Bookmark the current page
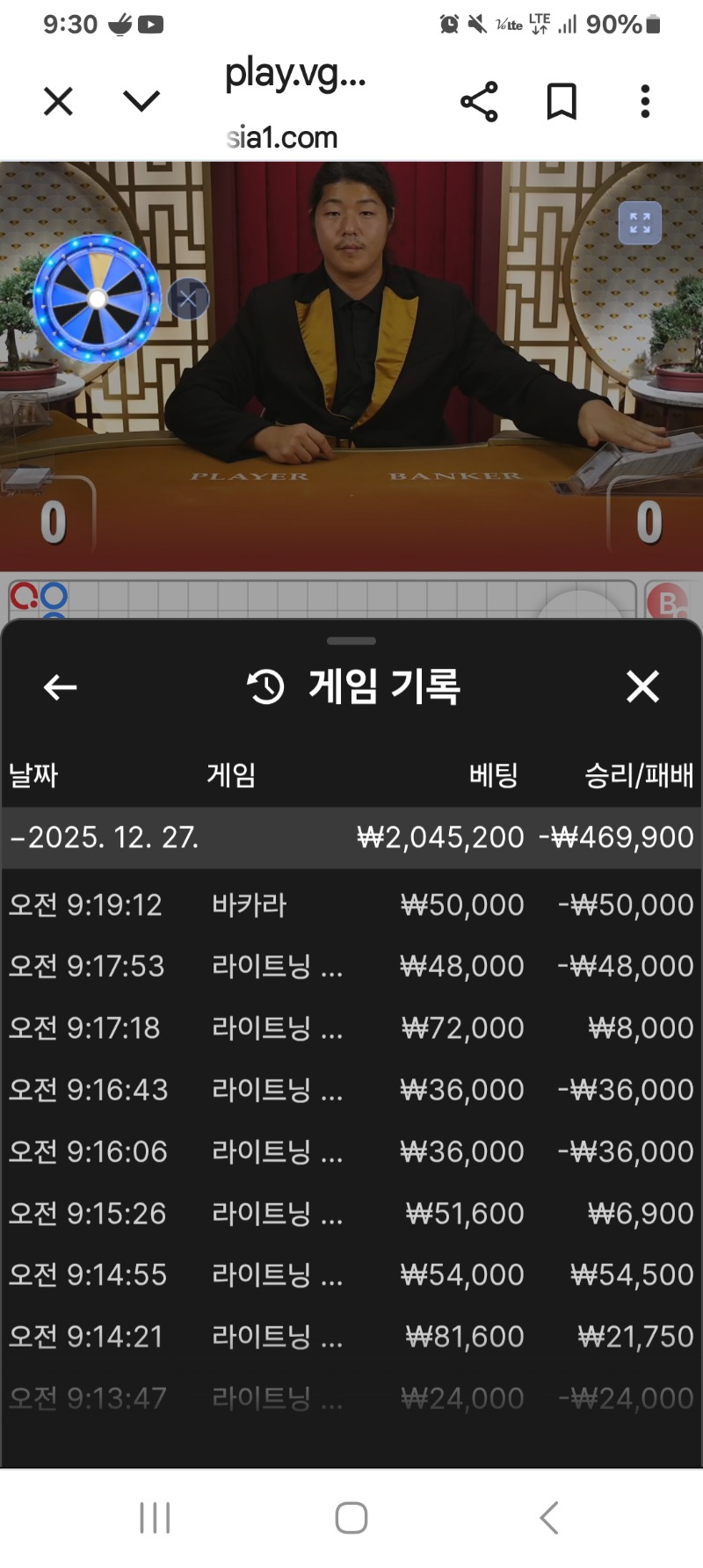703x1568 pixels. pyautogui.click(x=562, y=102)
